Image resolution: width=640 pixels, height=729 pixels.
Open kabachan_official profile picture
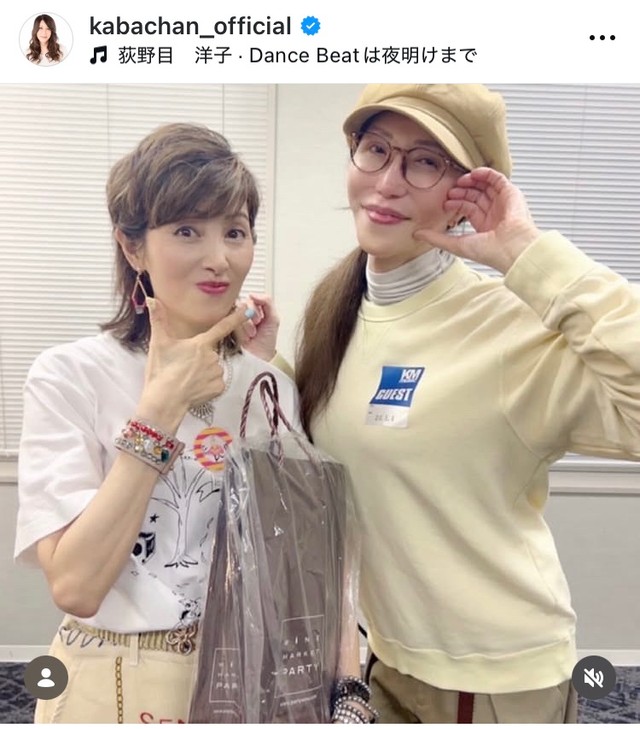tap(45, 39)
